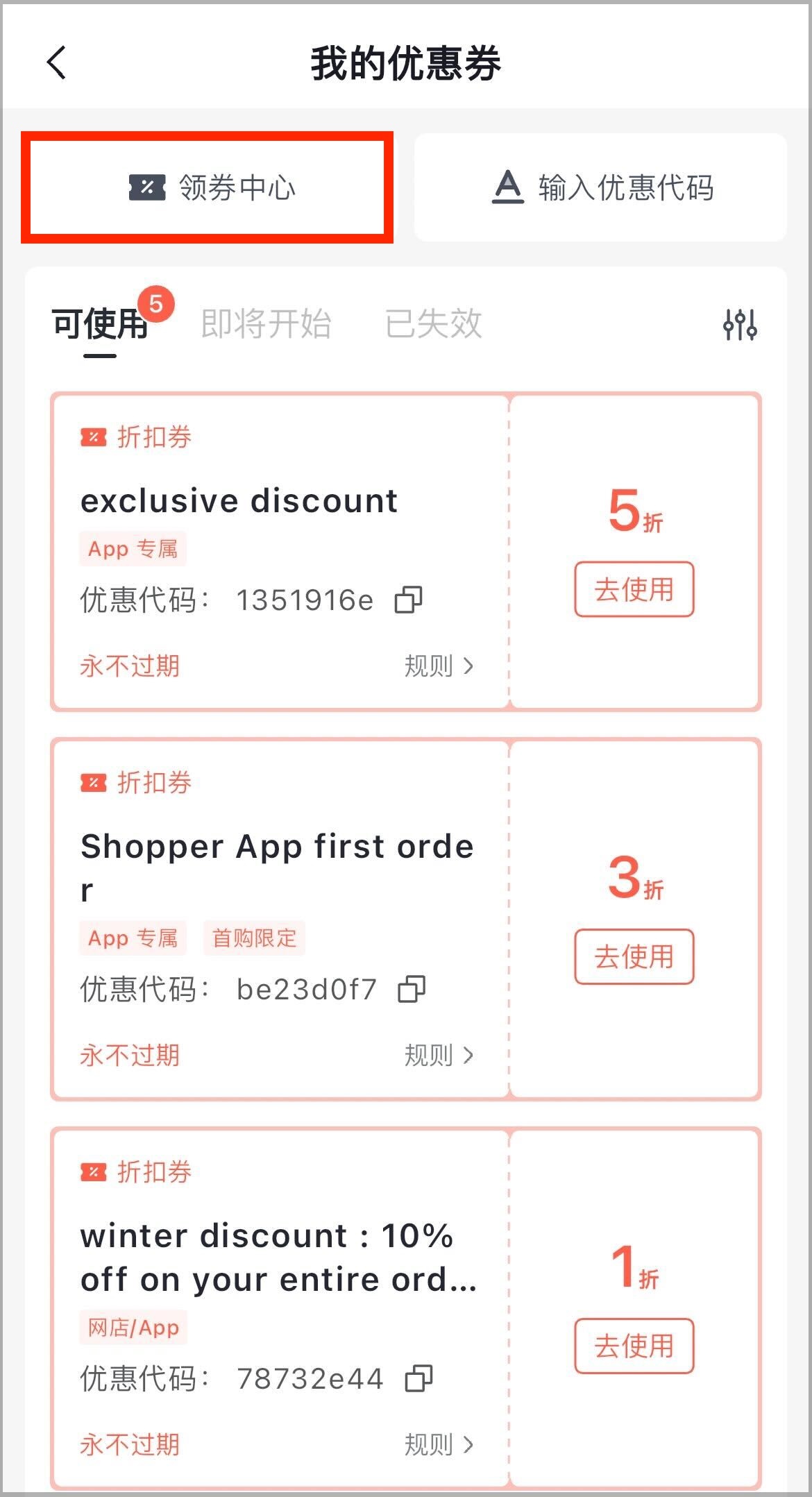Go back from My Coupons page
This screenshot has height=1497, width=812.
[57, 63]
